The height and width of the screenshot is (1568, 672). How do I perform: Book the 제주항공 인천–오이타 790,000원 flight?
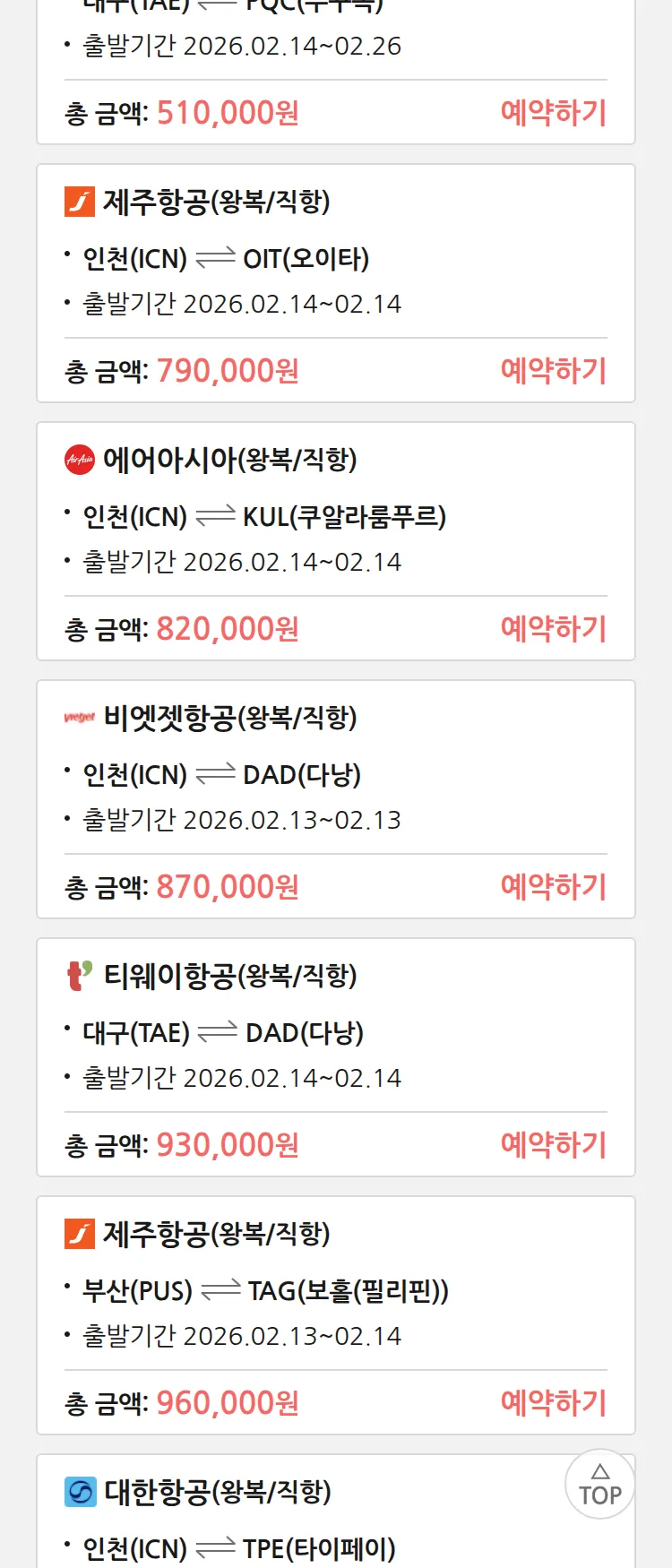click(x=553, y=371)
